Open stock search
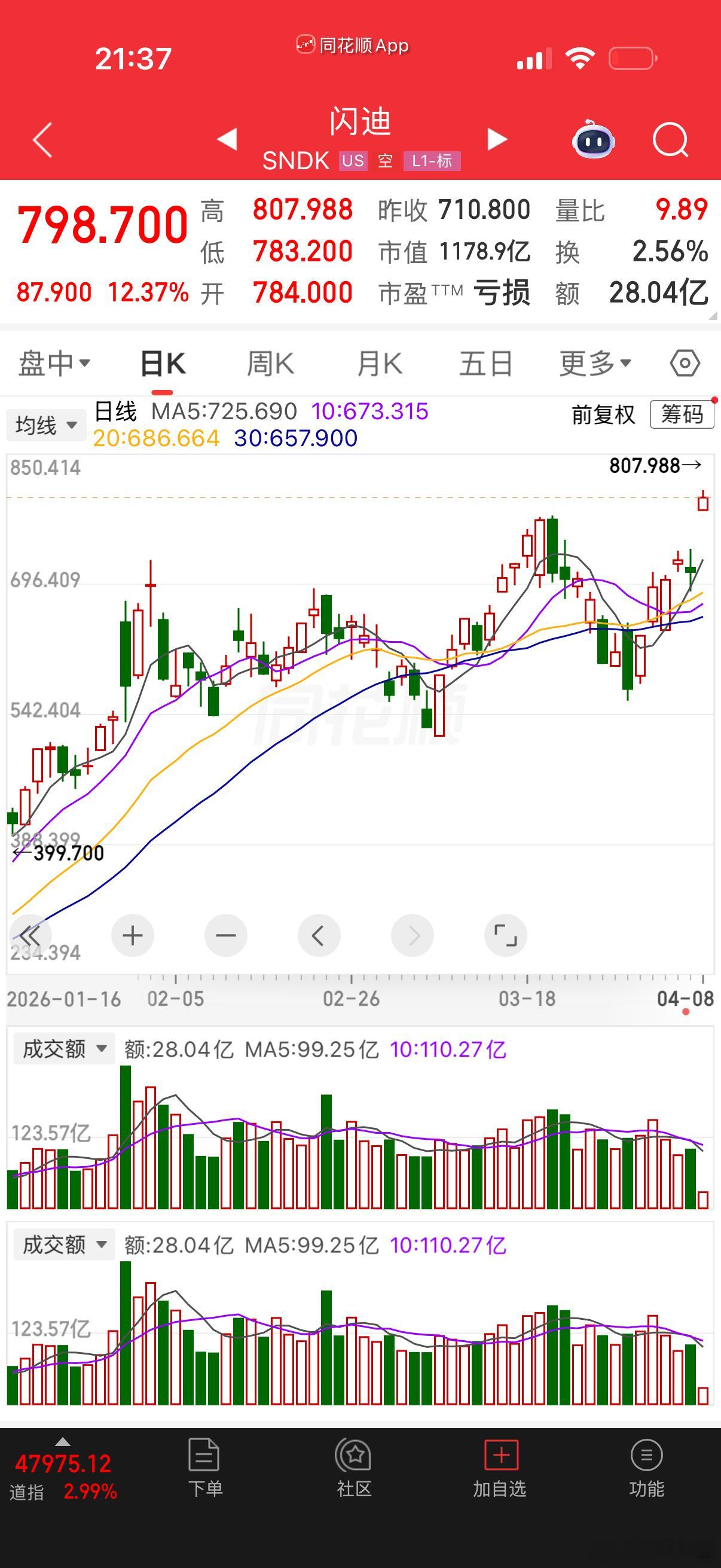 (670, 140)
